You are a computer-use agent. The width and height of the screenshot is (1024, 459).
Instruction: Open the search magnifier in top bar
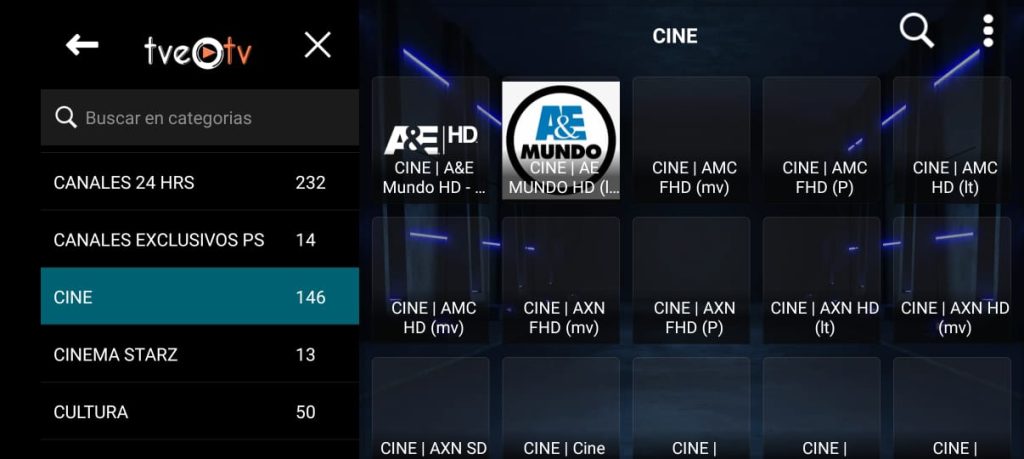(x=916, y=31)
